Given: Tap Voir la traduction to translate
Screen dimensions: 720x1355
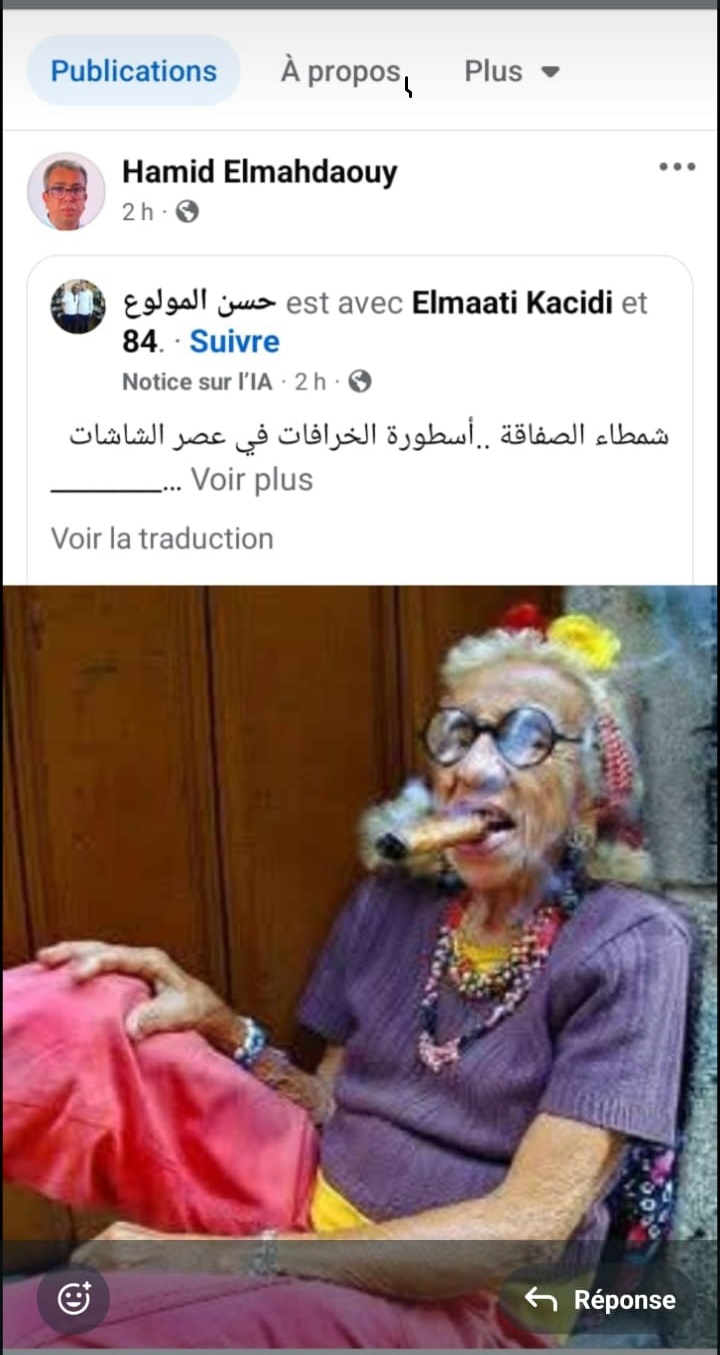Looking at the screenshot, I should 162,538.
